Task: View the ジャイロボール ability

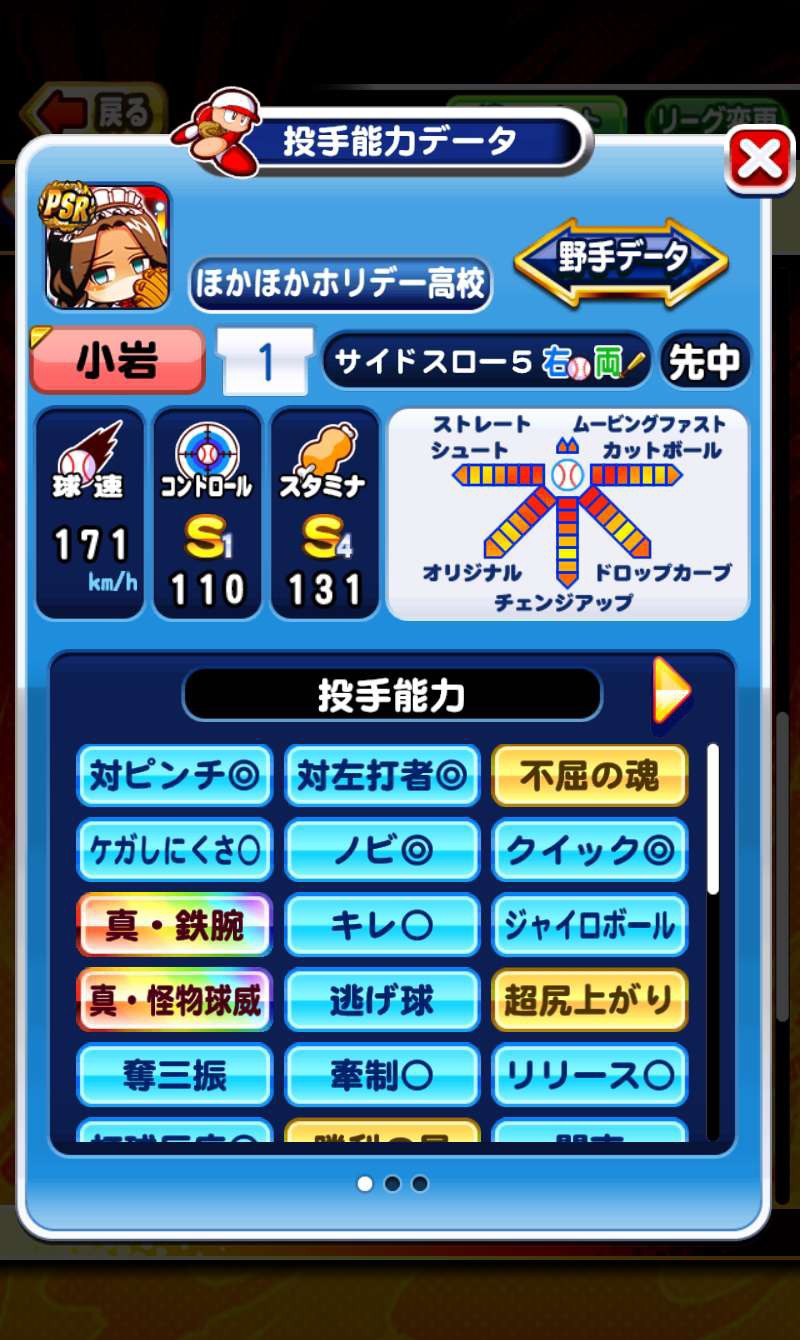Action: pos(589,925)
